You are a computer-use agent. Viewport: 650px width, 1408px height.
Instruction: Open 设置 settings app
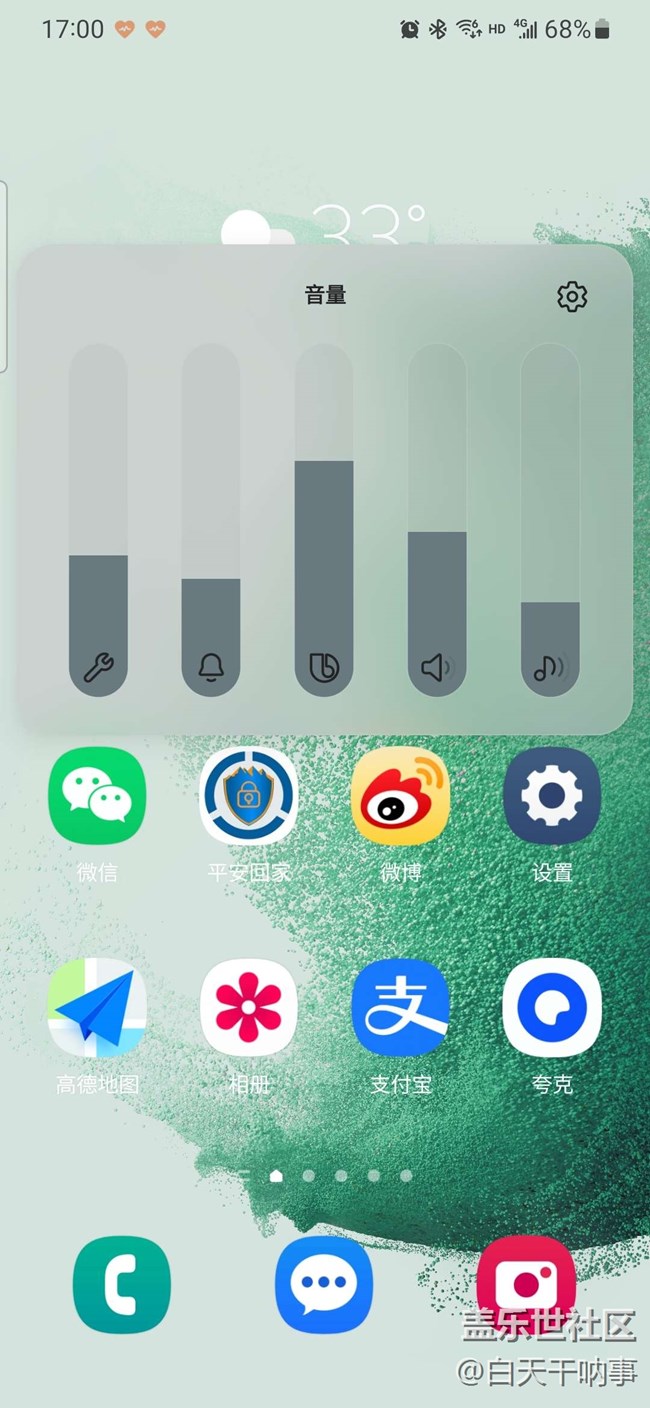552,796
